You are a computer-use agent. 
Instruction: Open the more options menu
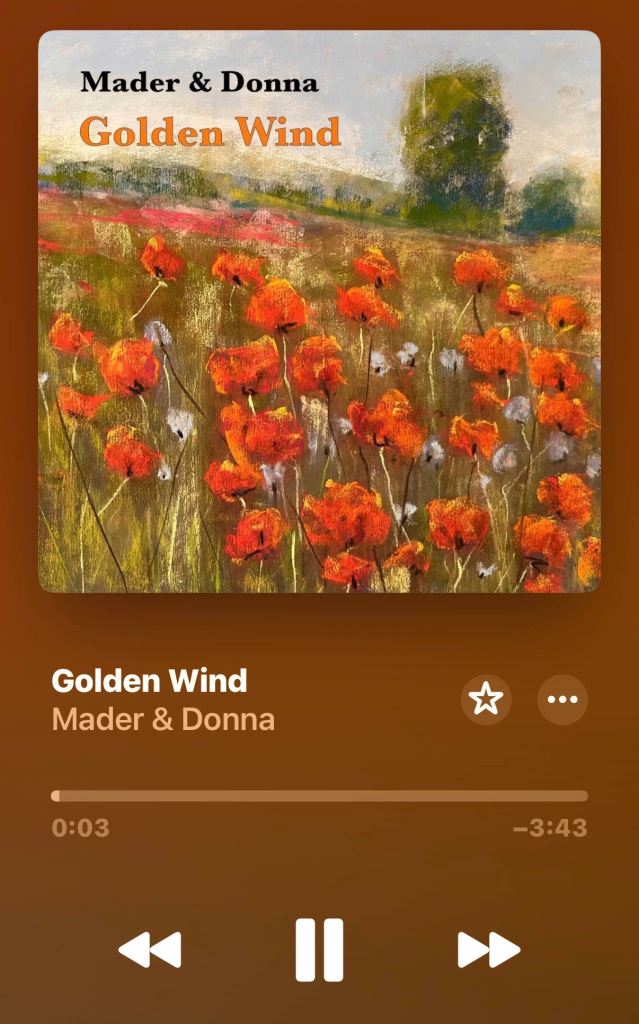pyautogui.click(x=563, y=699)
